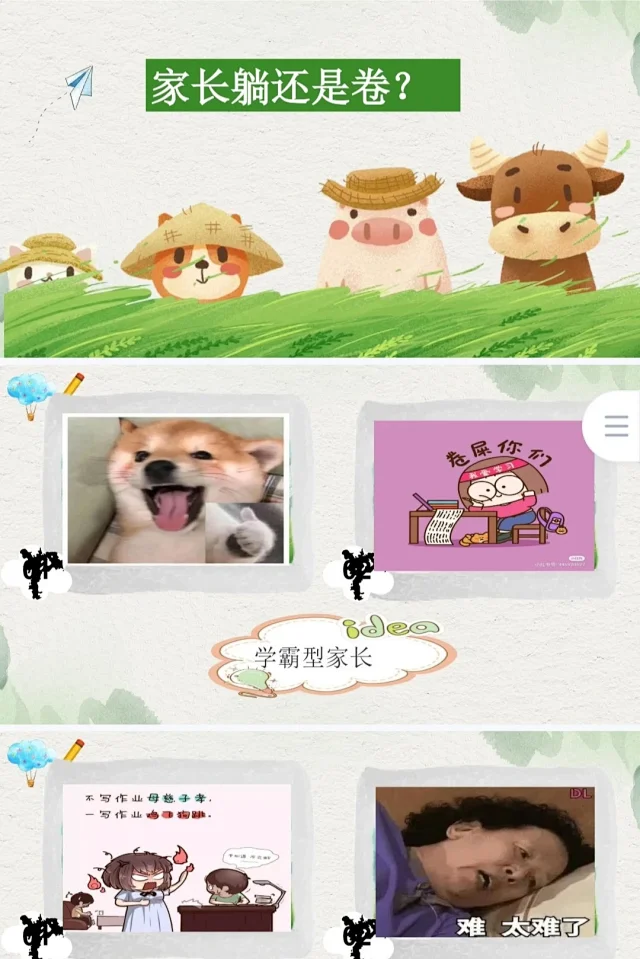Screen dimensions: 640x959
Task: View the '难 太难了' meme picture
Action: click(x=485, y=861)
